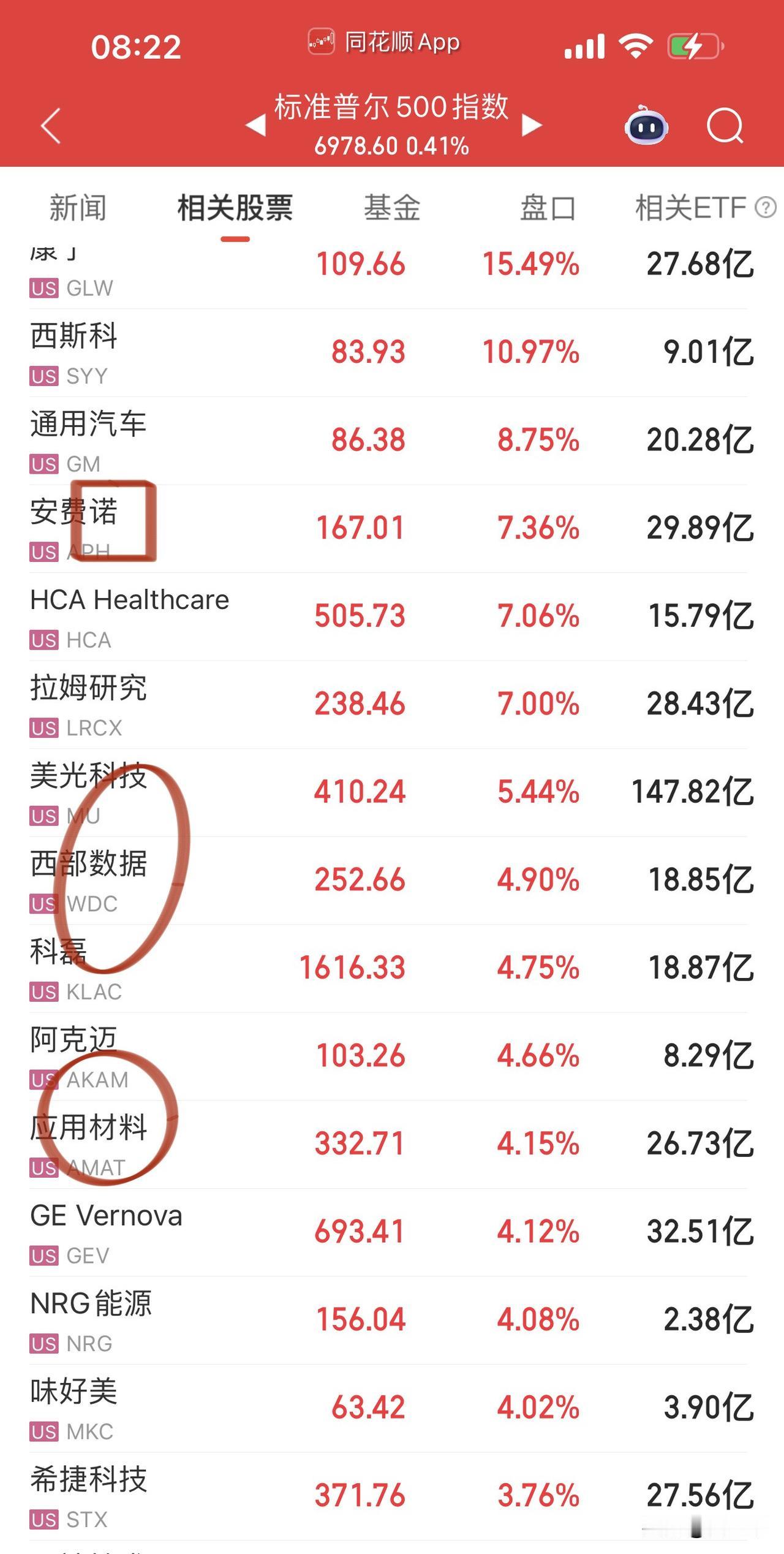This screenshot has width=784, height=1554.
Task: Open the search magnifier
Action: pyautogui.click(x=725, y=126)
